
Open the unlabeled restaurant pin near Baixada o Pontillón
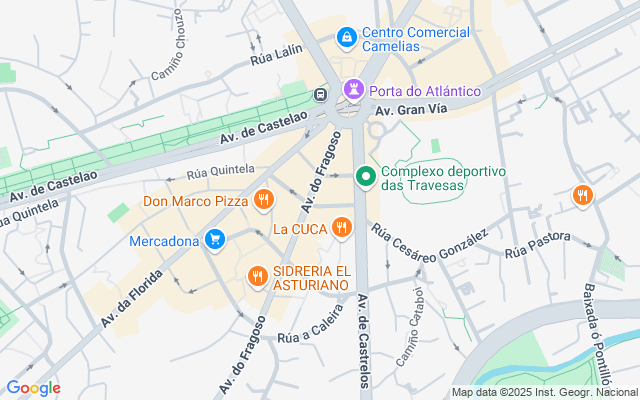click(583, 196)
